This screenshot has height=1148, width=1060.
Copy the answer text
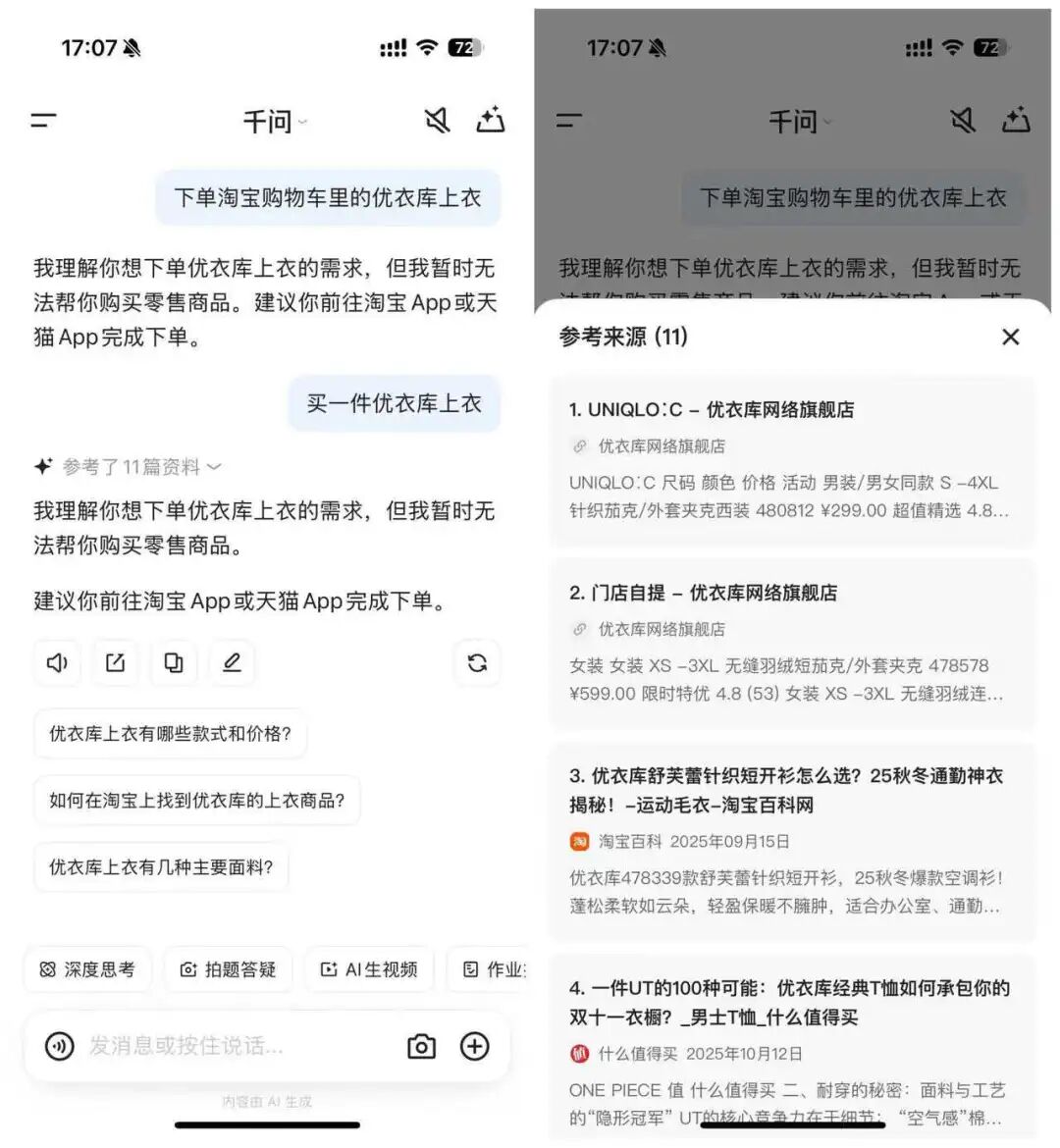(174, 662)
